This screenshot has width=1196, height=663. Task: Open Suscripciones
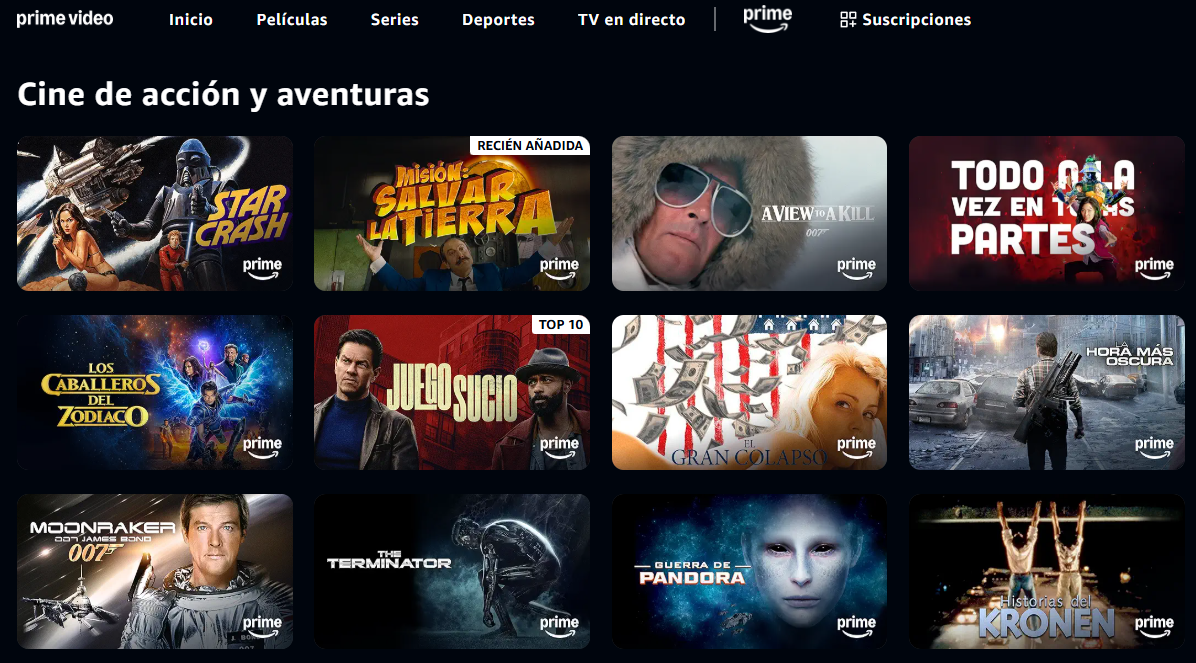(x=905, y=20)
